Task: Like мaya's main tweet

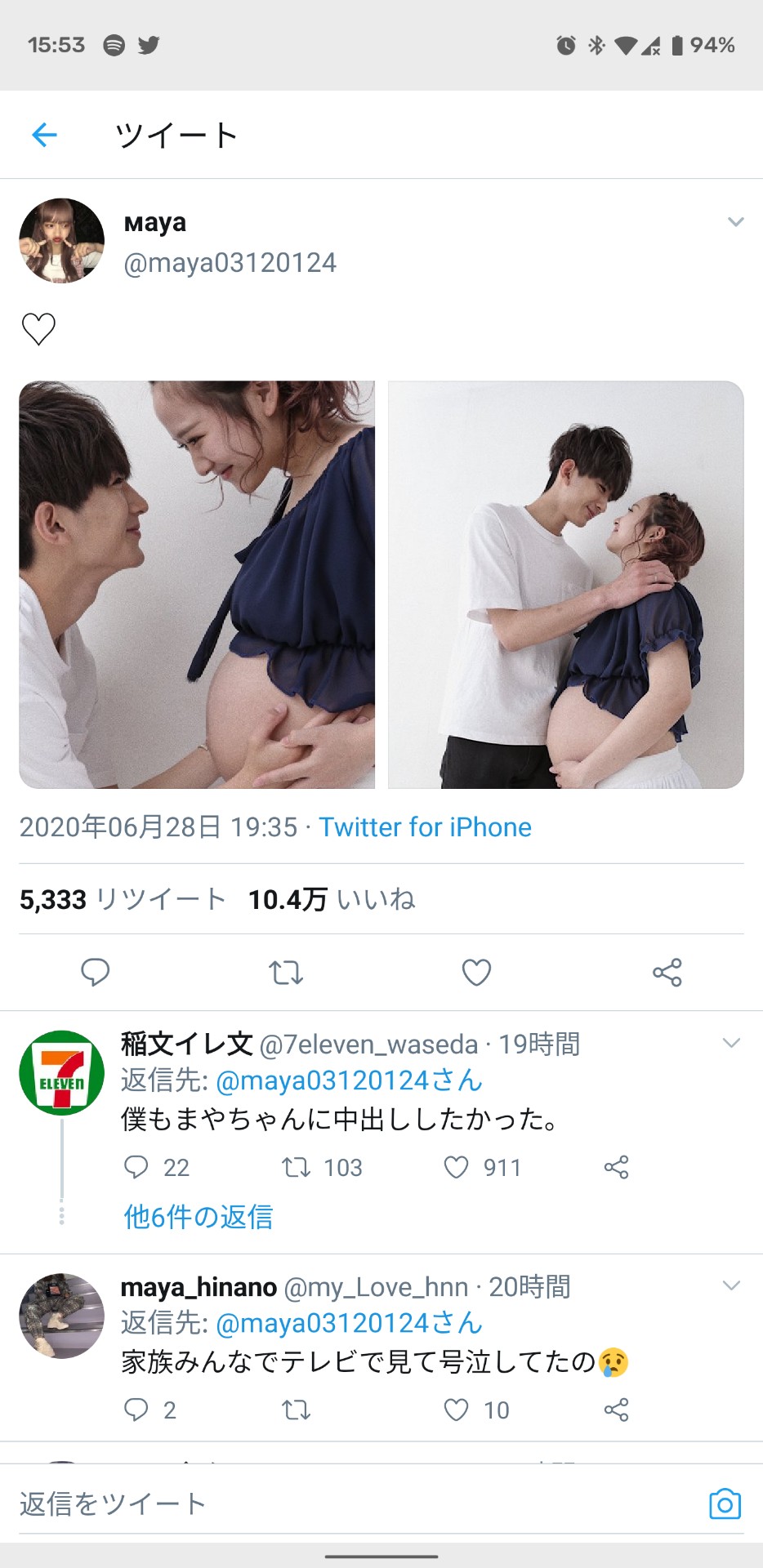Action: (x=476, y=972)
